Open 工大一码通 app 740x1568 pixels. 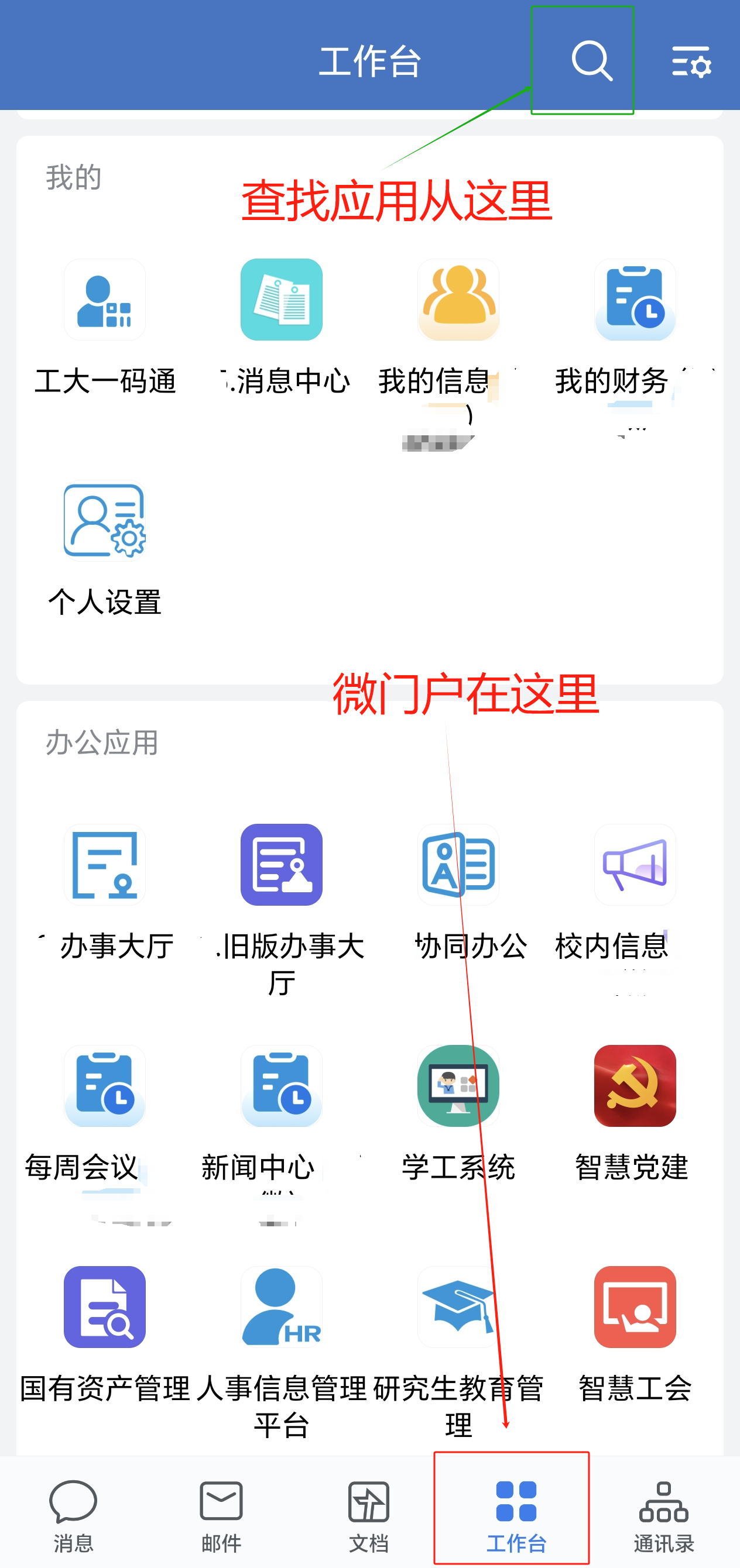pos(105,300)
